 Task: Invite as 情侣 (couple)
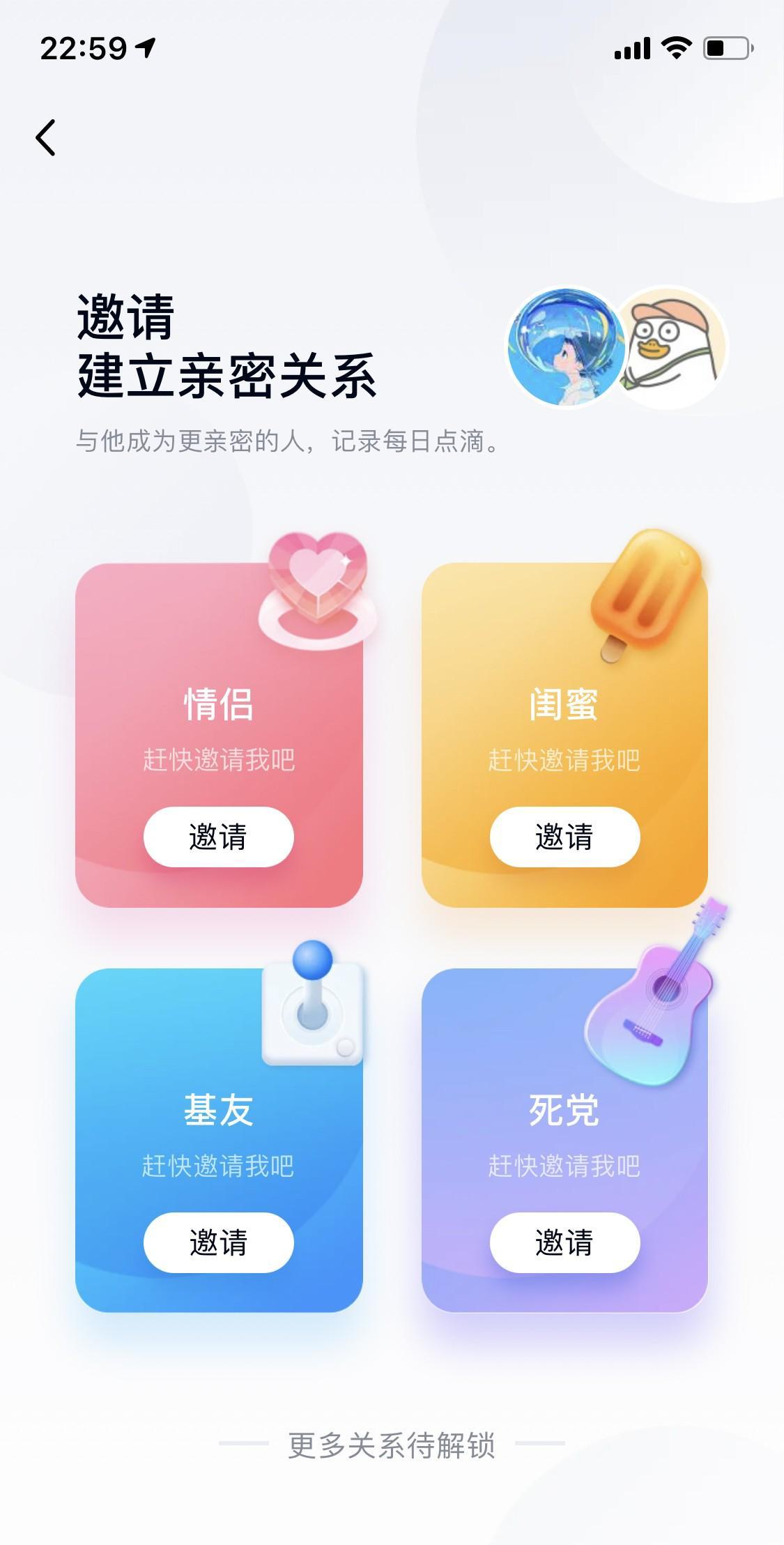click(218, 837)
